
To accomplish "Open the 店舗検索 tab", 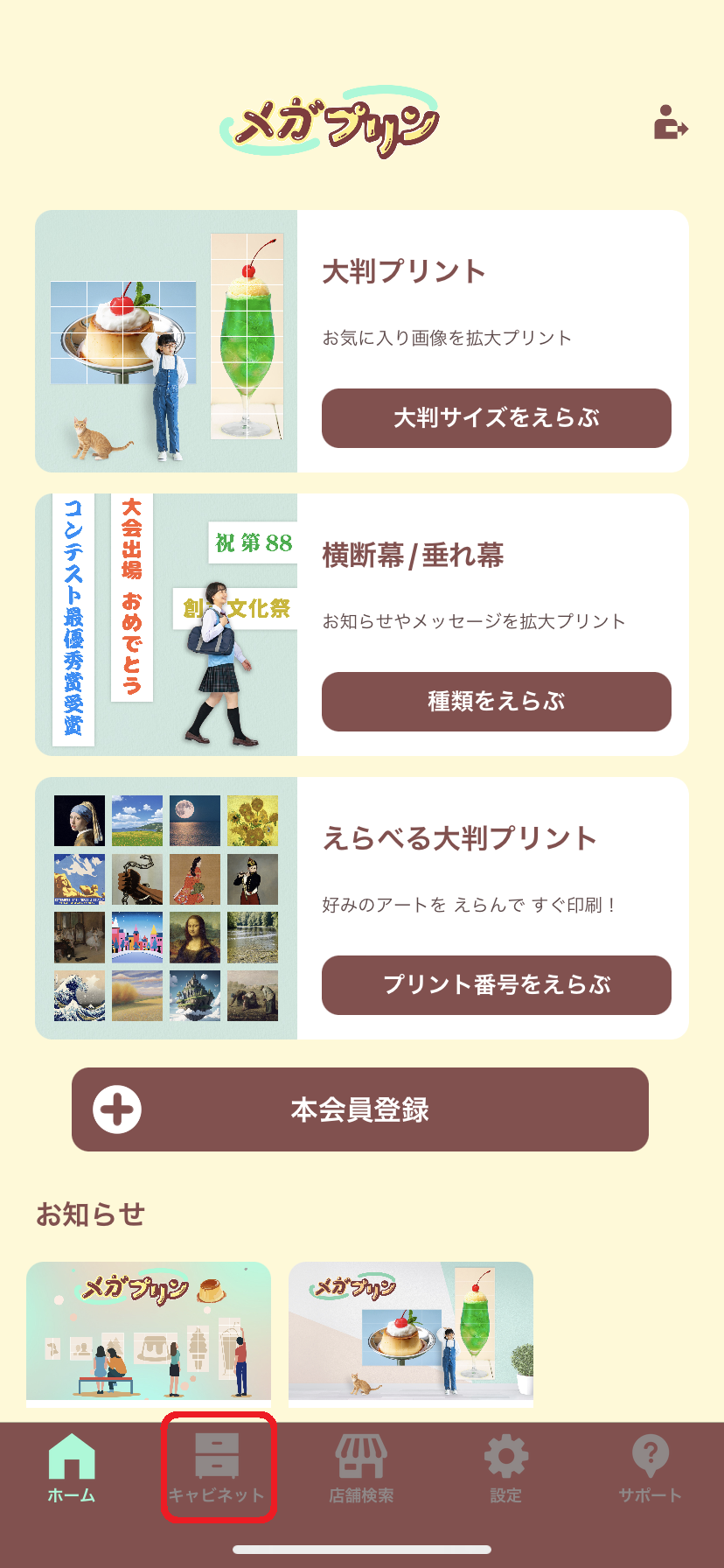I will pos(361,1469).
